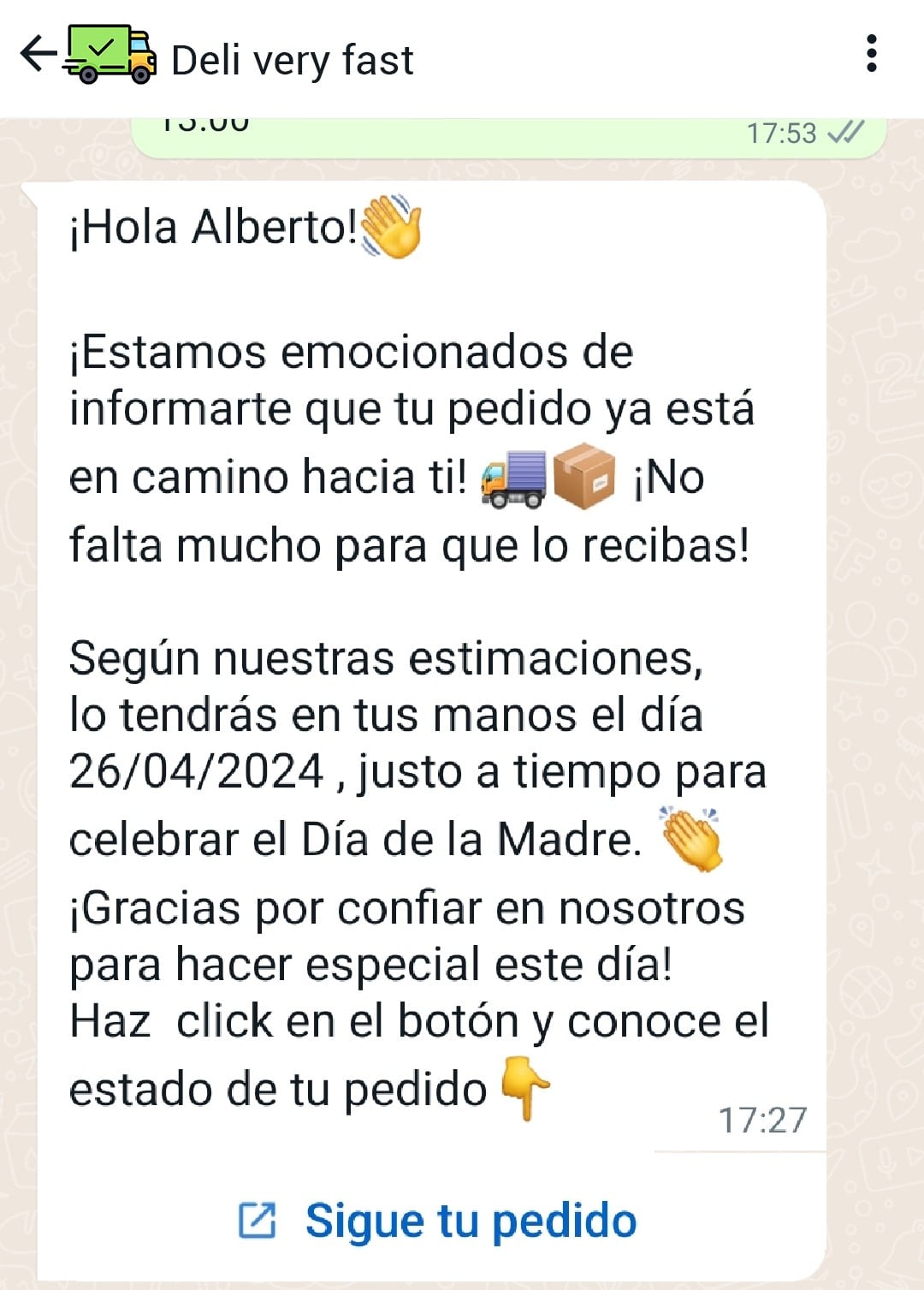924x1290 pixels.
Task: Open Deli very fast contact info
Action: pos(292,60)
